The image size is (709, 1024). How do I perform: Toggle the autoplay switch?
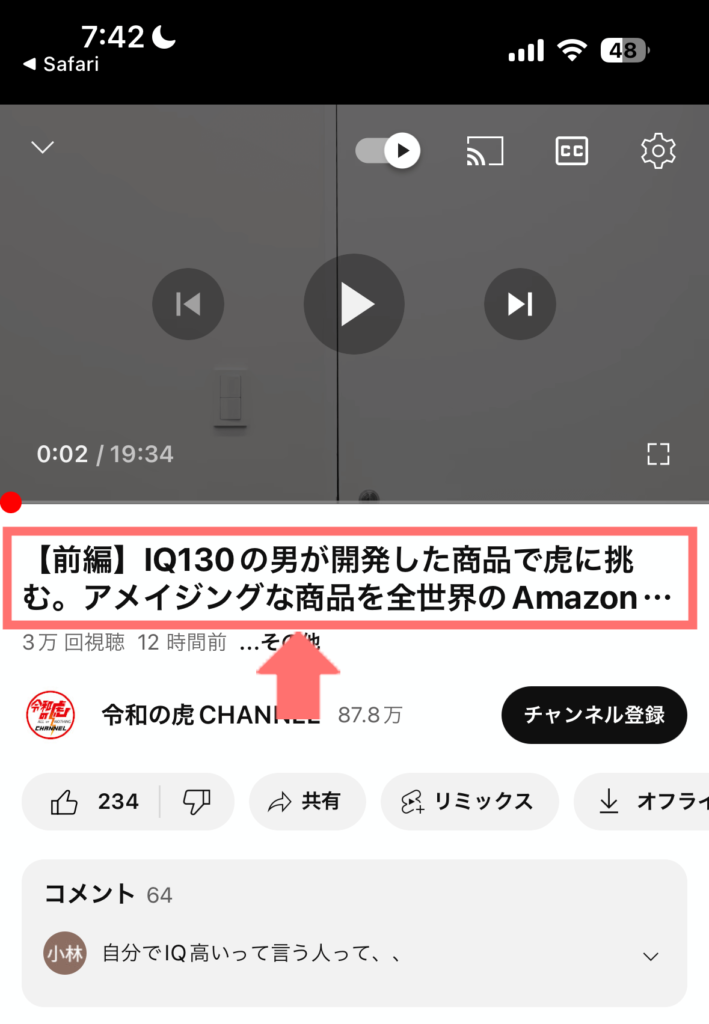click(388, 151)
